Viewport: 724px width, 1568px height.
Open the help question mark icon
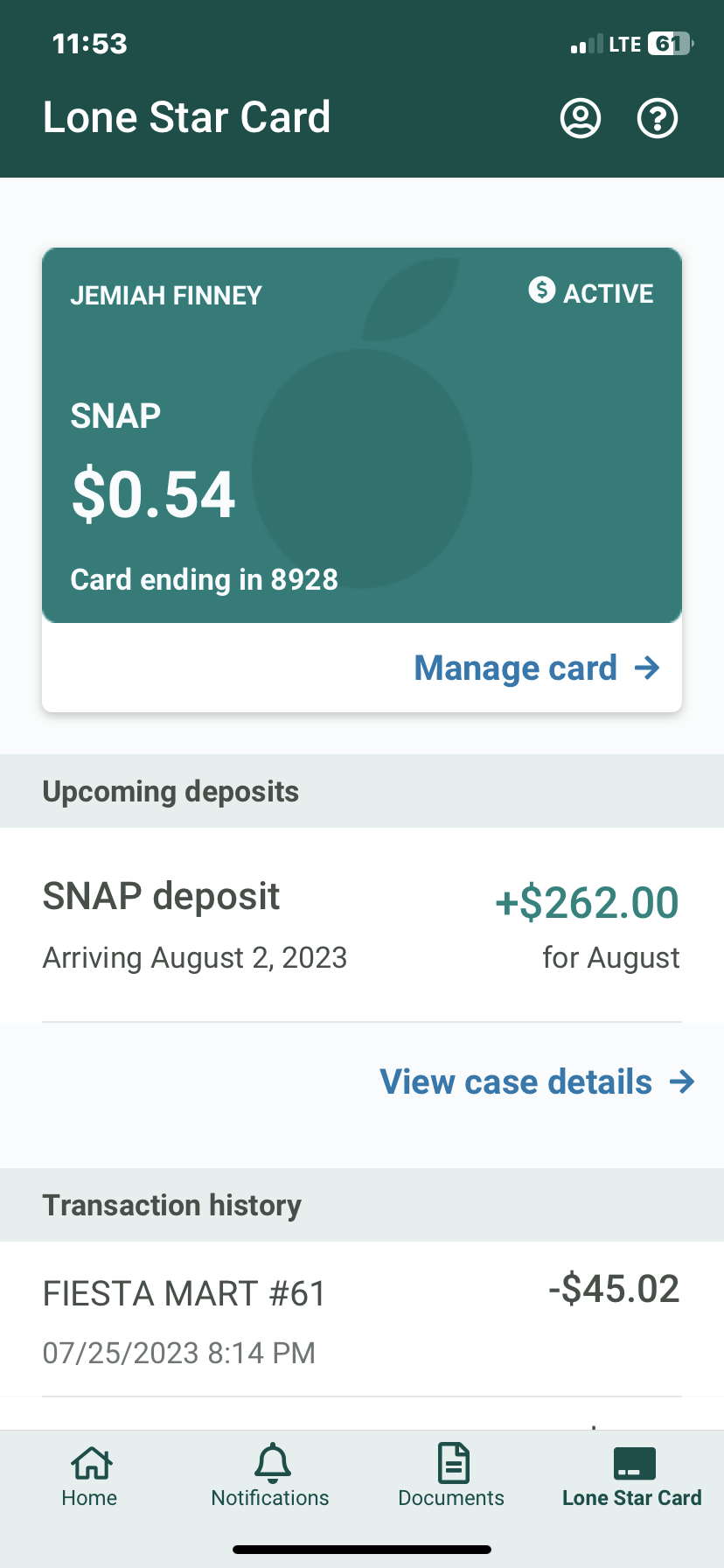tap(658, 118)
